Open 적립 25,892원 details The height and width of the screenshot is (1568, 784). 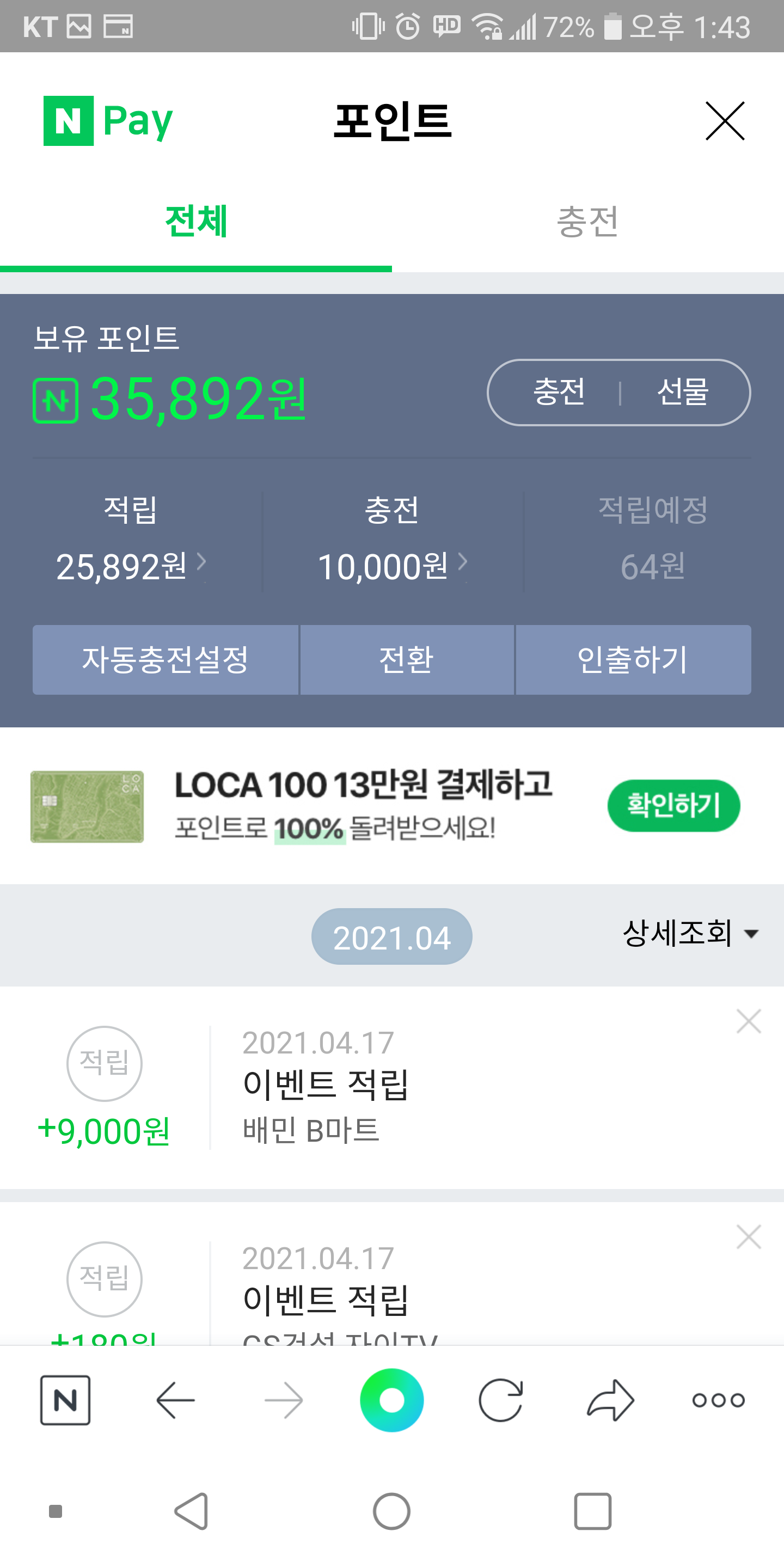[x=130, y=566]
